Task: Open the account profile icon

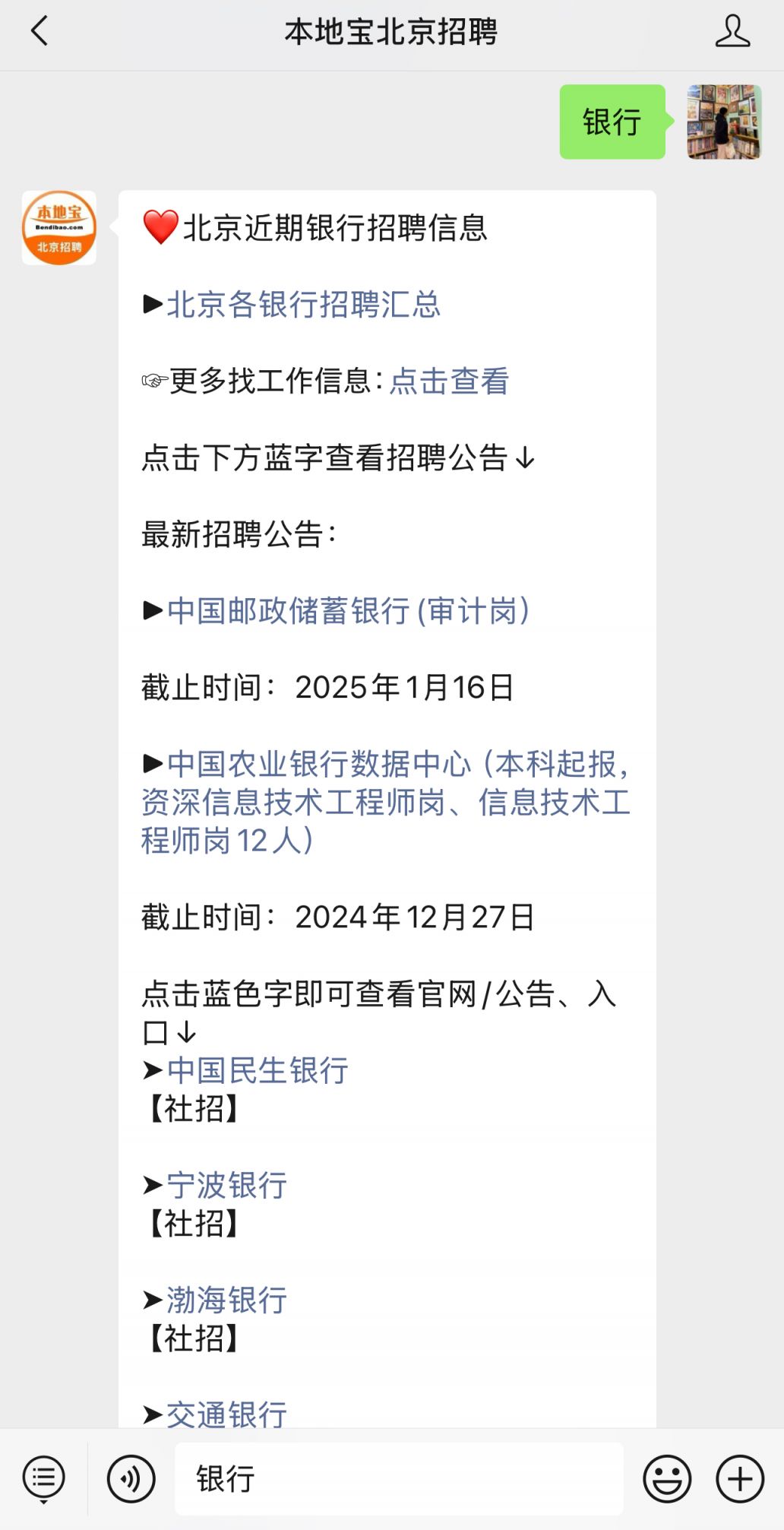Action: click(x=732, y=32)
